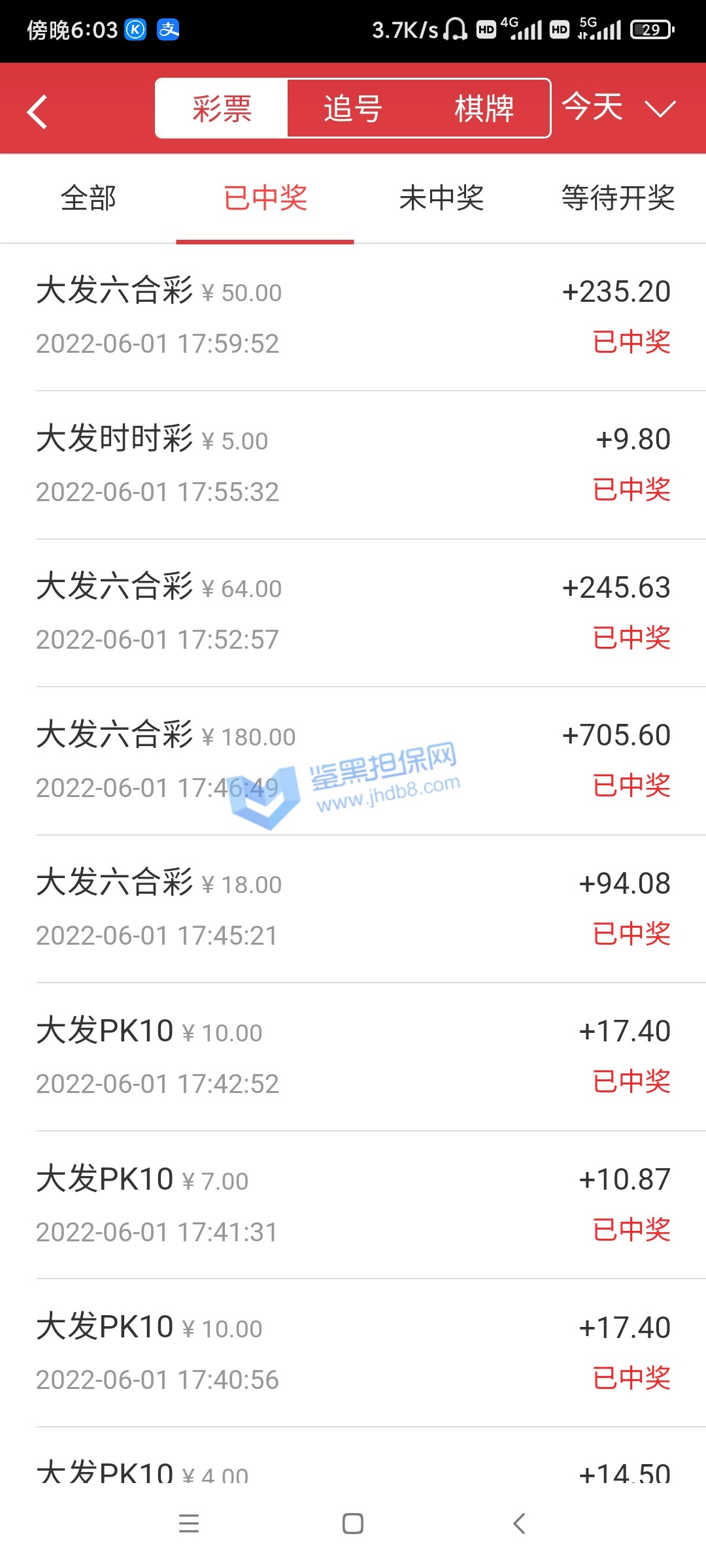Switch to the 棋牌 segment
Screen dimensions: 706x1568
pyautogui.click(x=484, y=108)
